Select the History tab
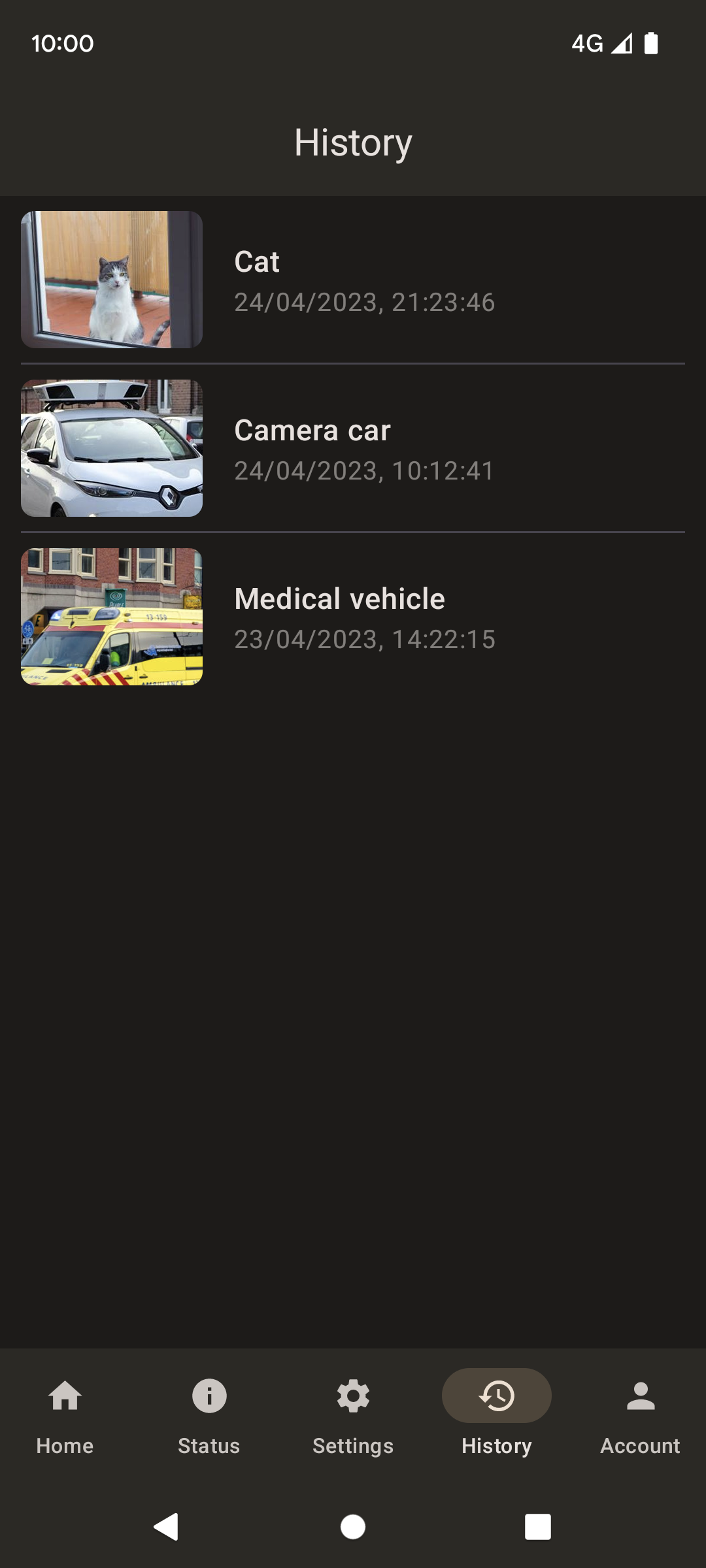Image resolution: width=706 pixels, height=1568 pixels. click(x=497, y=1411)
